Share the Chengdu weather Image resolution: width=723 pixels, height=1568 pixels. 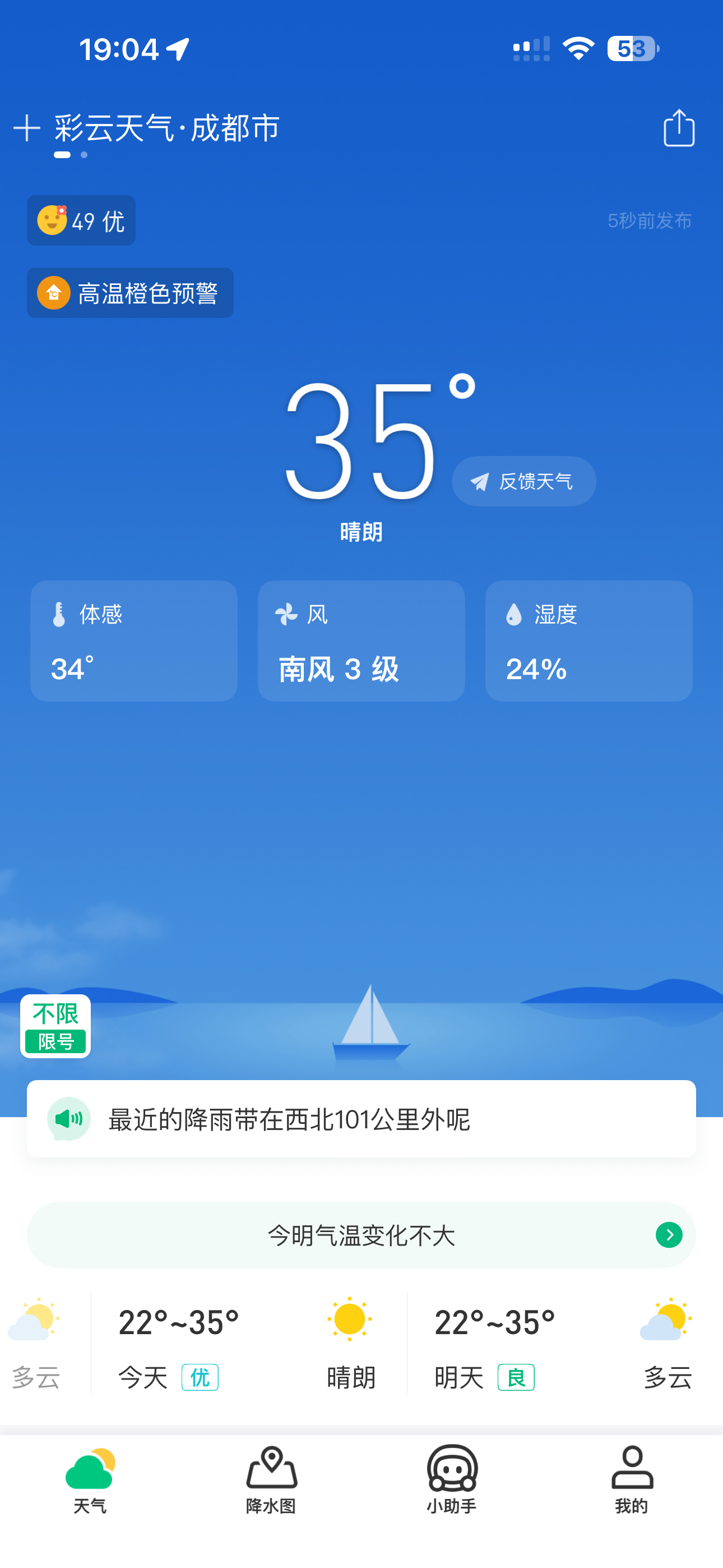point(679,128)
